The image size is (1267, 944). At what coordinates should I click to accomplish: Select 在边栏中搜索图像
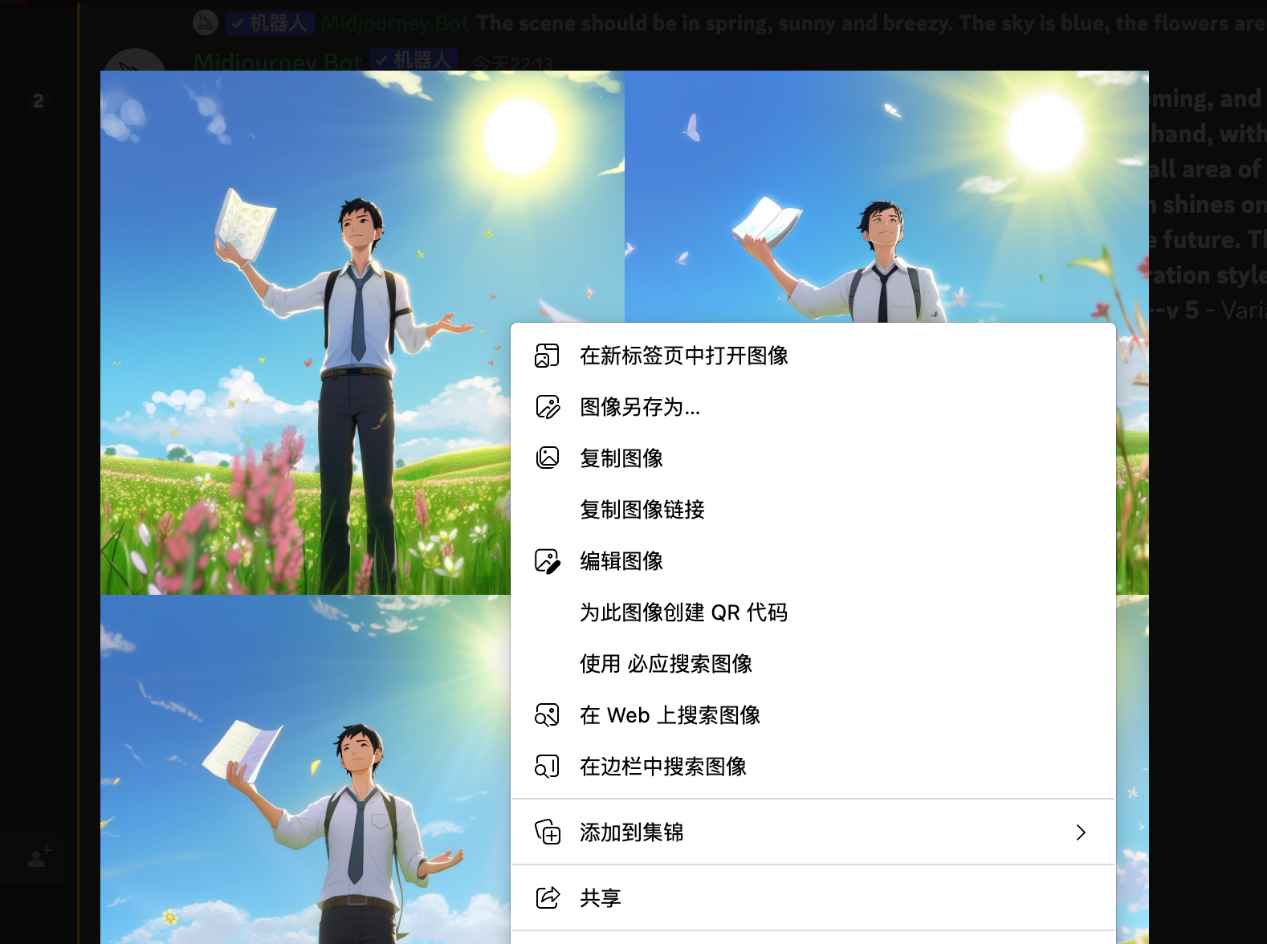point(663,767)
